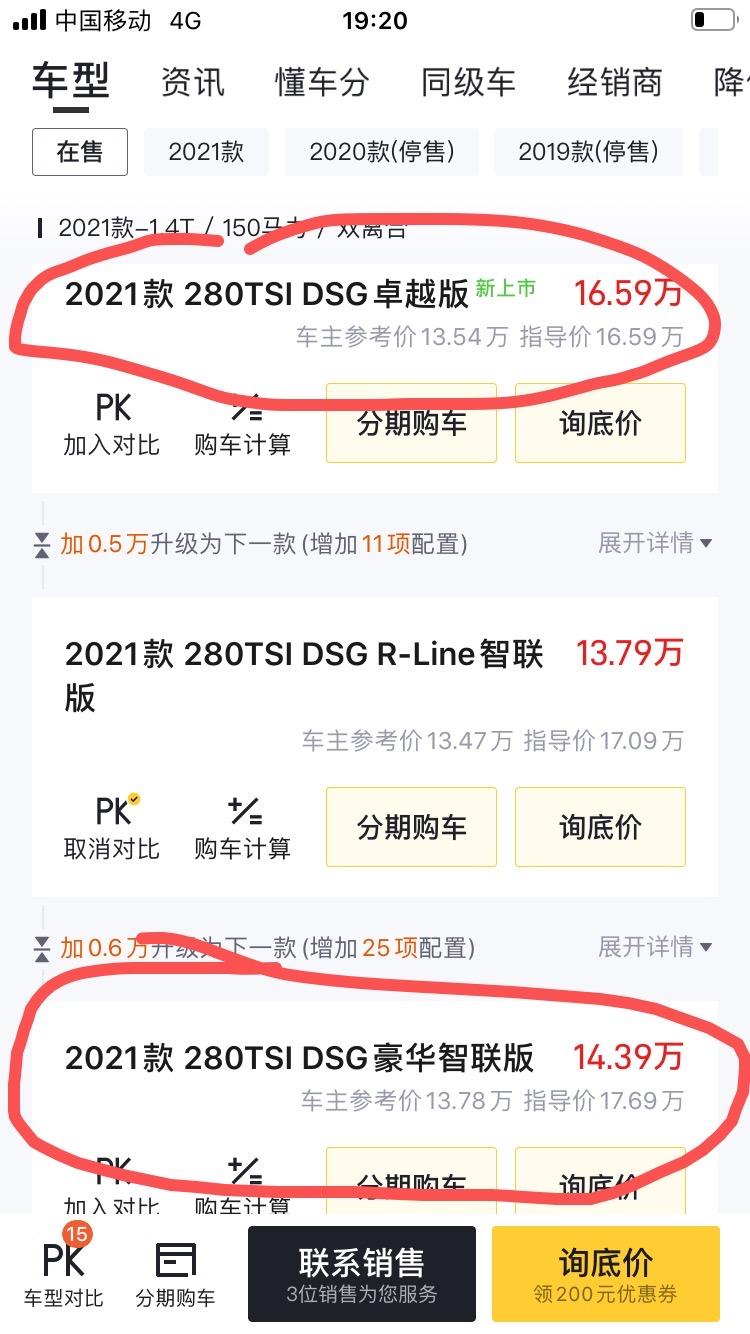Screen dimensions: 750x1334
Task: Expand 展开详情 for the 加0.5万 upgrade
Action: 655,543
